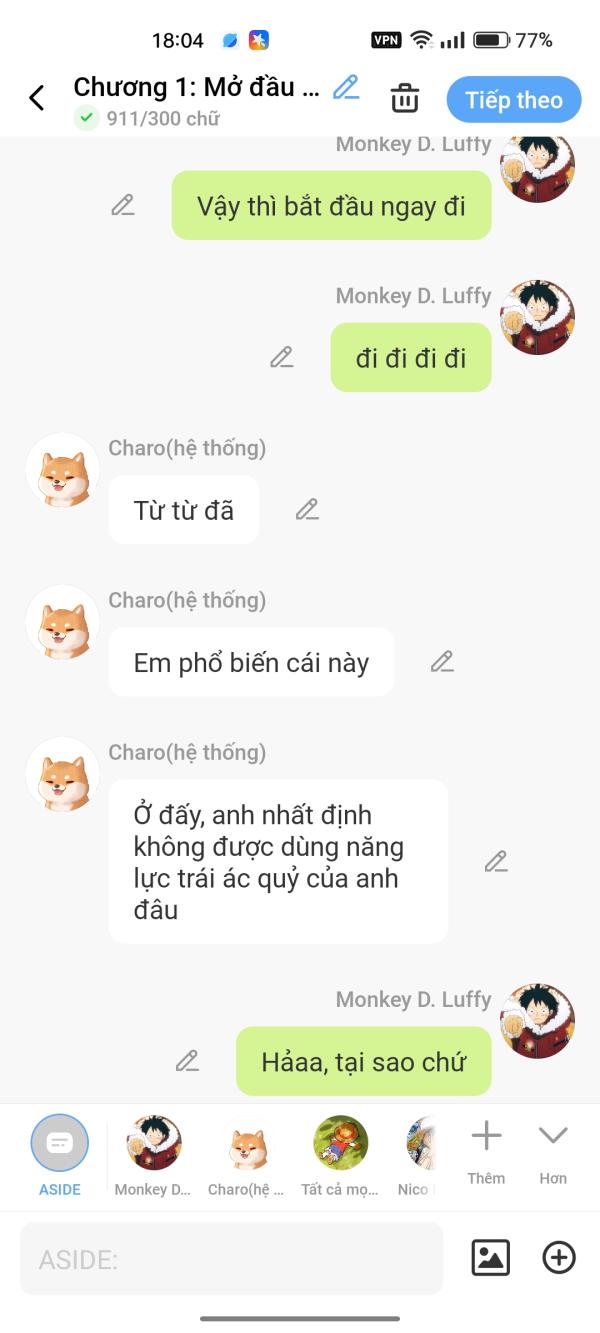Delete chapter with the trash icon
Viewport: 600px width, 1333px height.
pyautogui.click(x=404, y=99)
